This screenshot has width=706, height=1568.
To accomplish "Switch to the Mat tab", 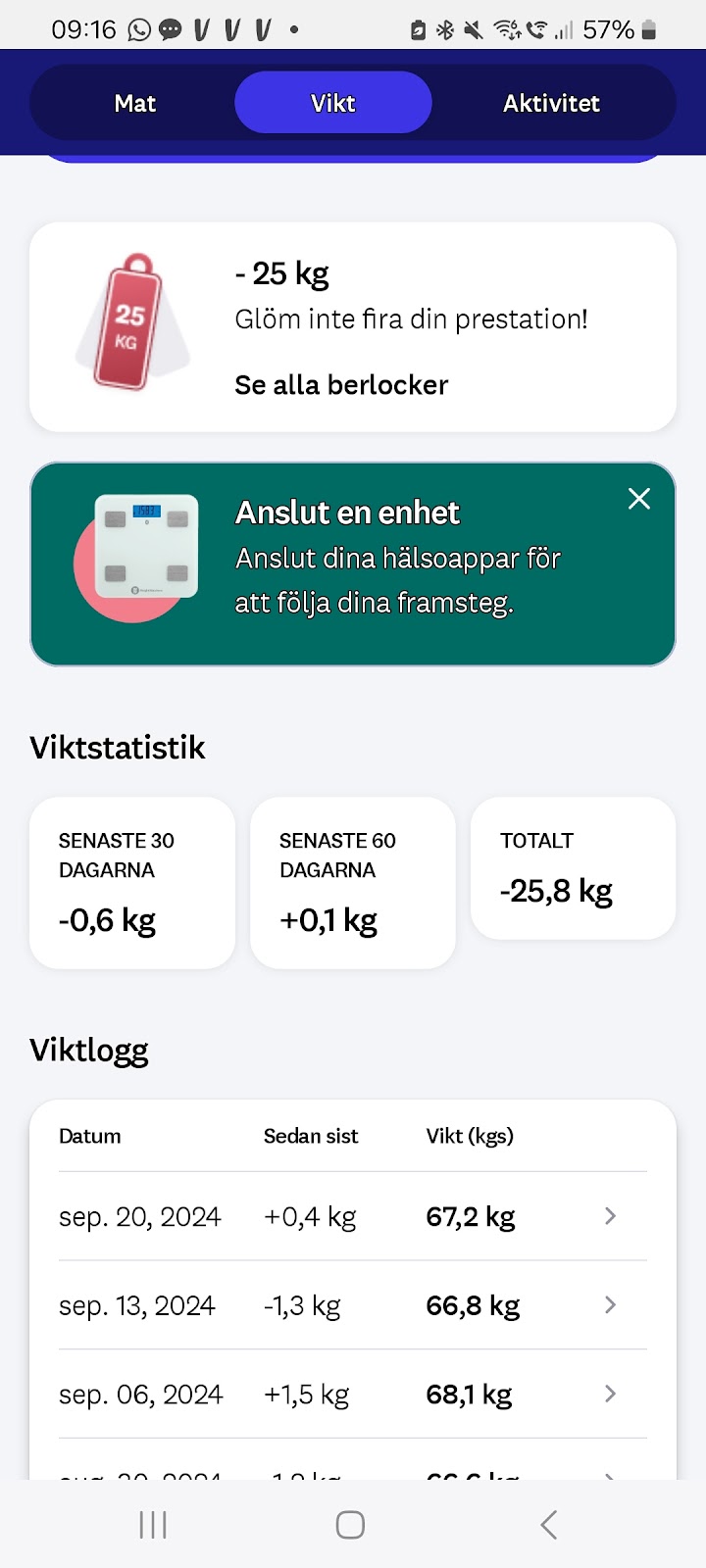I will (135, 103).
